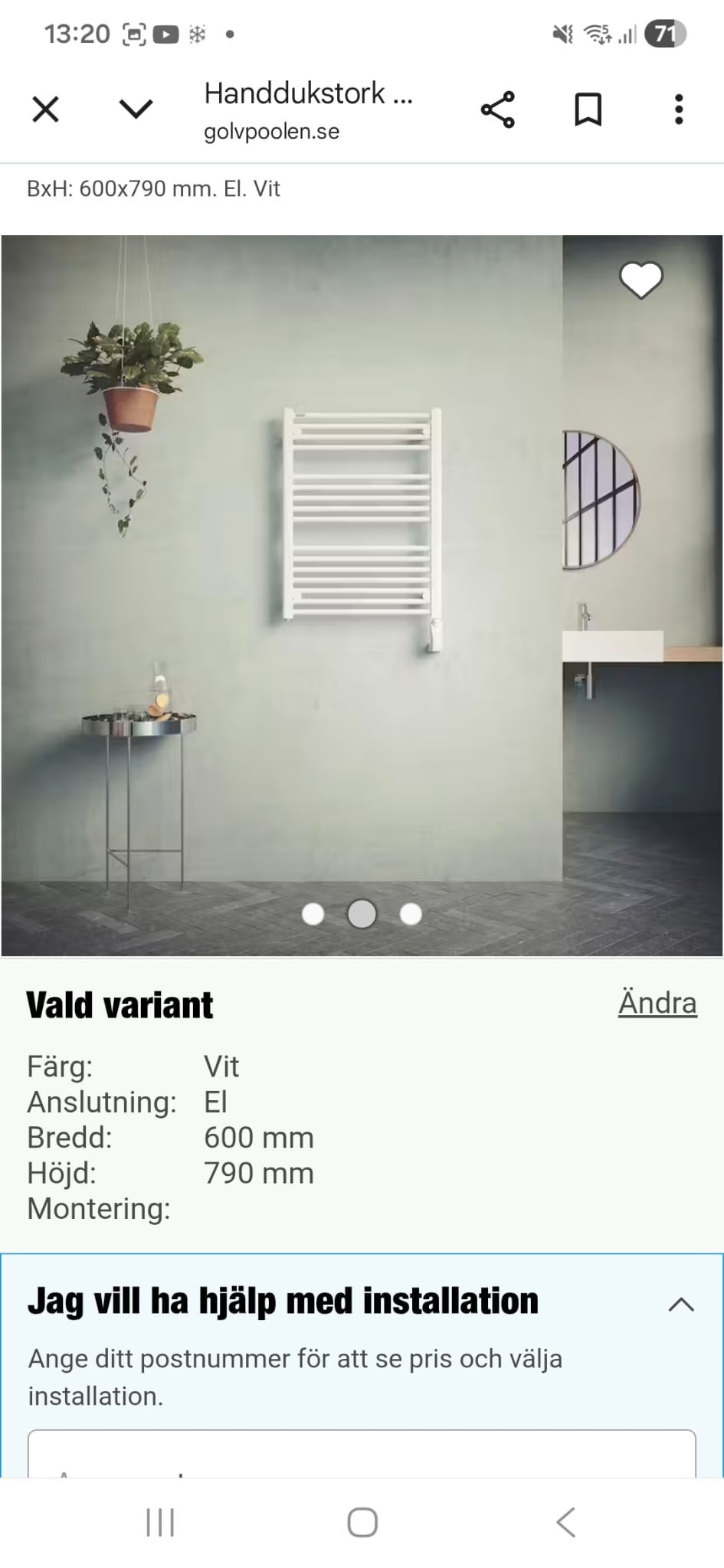
Task: Bookmark this Handdukstork page
Action: click(x=588, y=109)
